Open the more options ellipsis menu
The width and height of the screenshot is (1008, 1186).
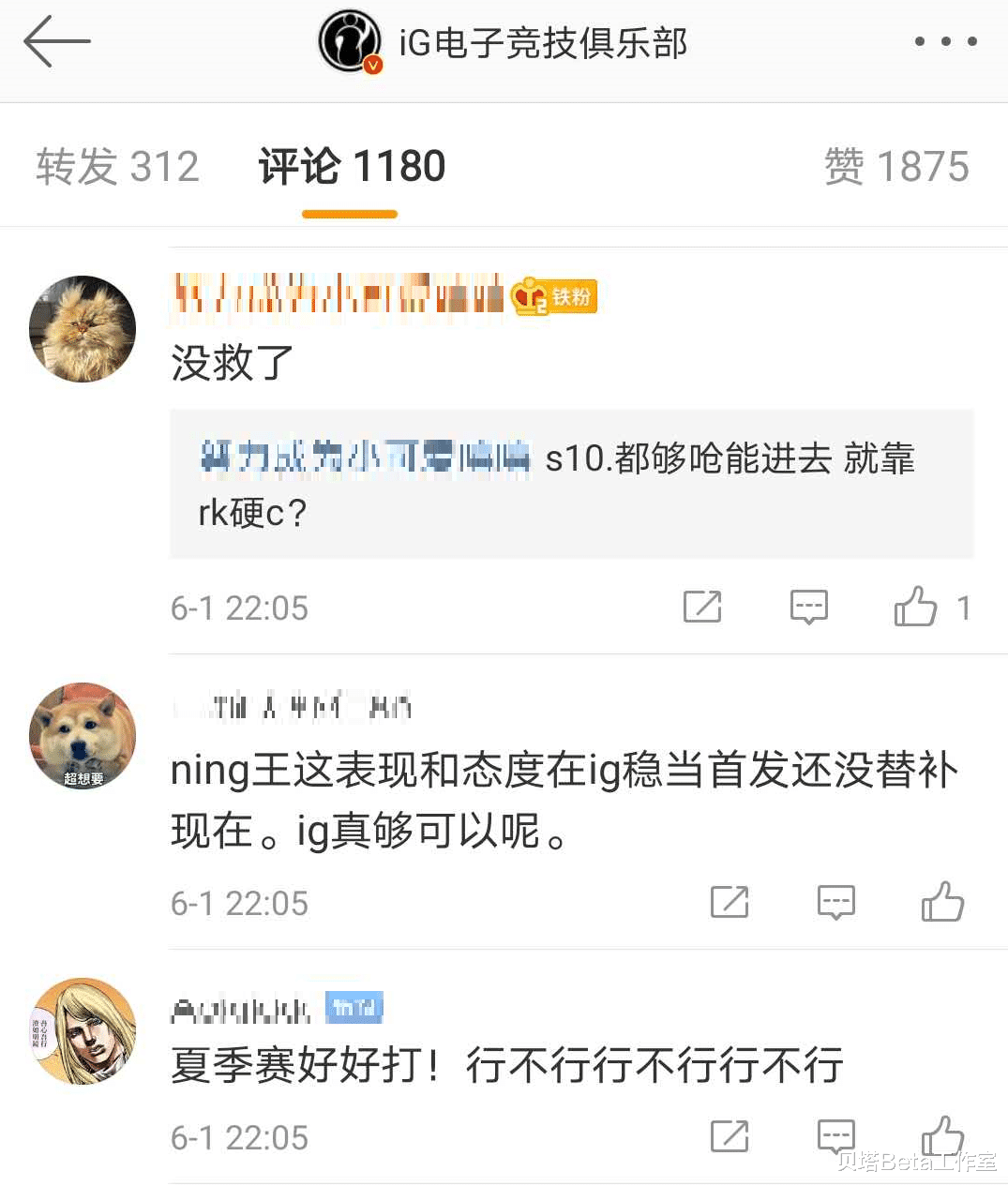pos(946,39)
